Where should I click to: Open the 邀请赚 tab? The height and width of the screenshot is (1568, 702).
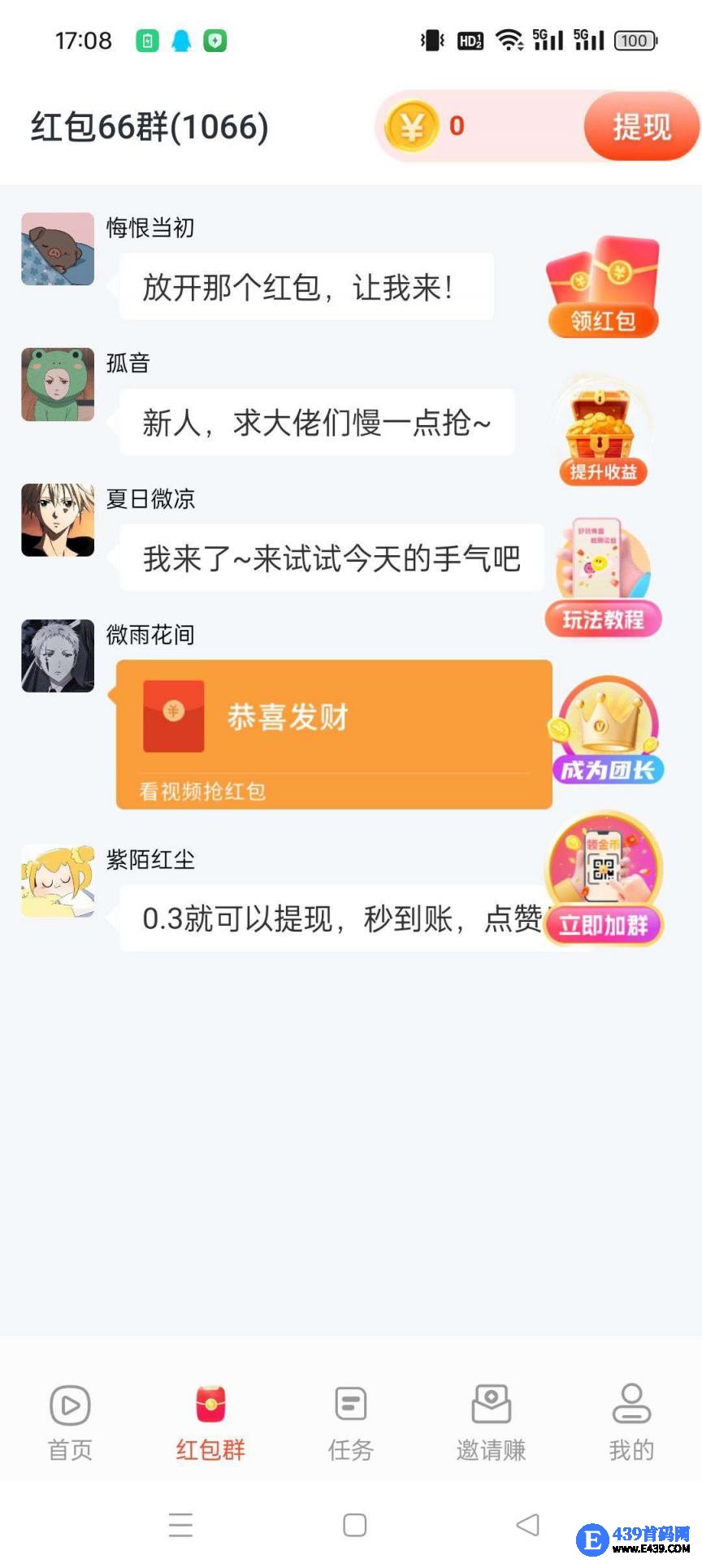point(491,1422)
